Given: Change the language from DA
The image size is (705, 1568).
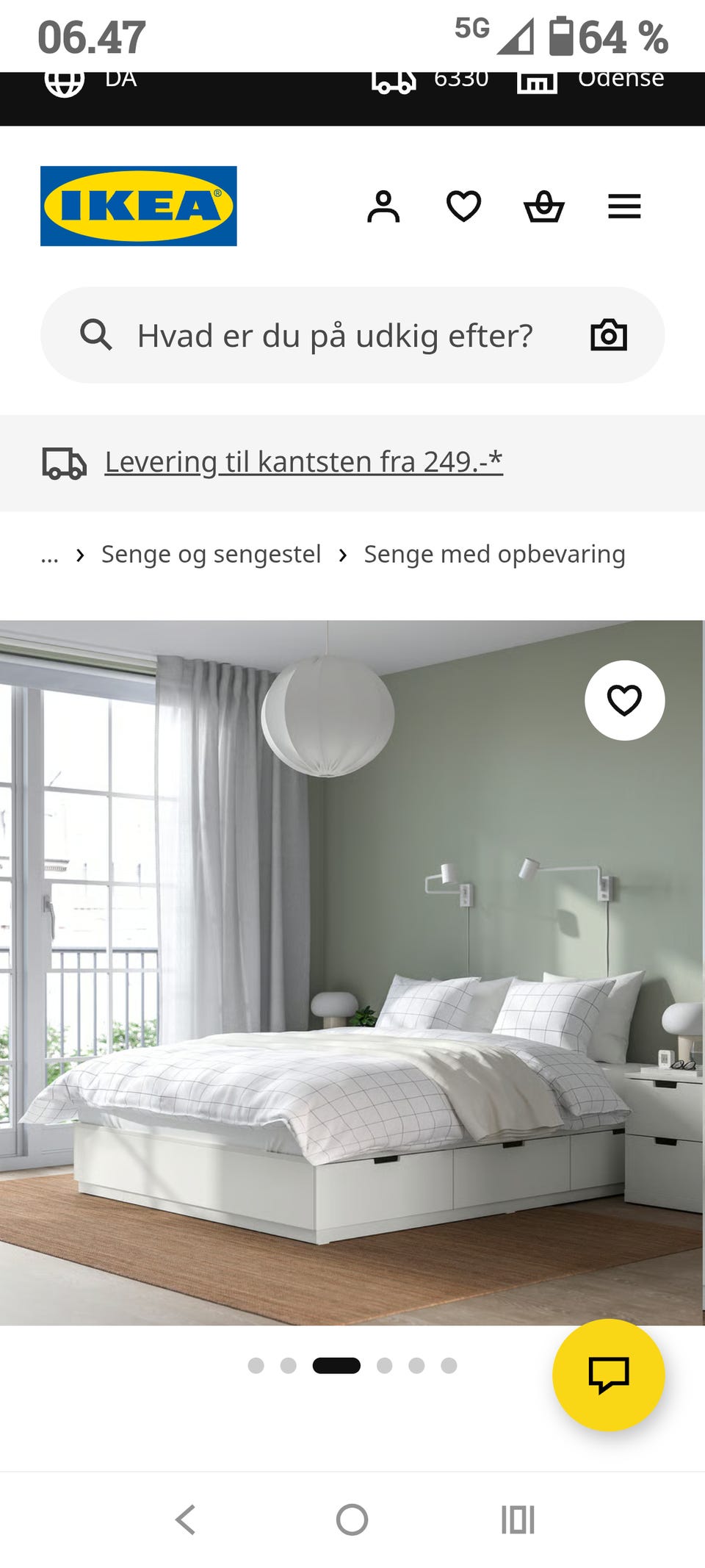Looking at the screenshot, I should coord(95,79).
